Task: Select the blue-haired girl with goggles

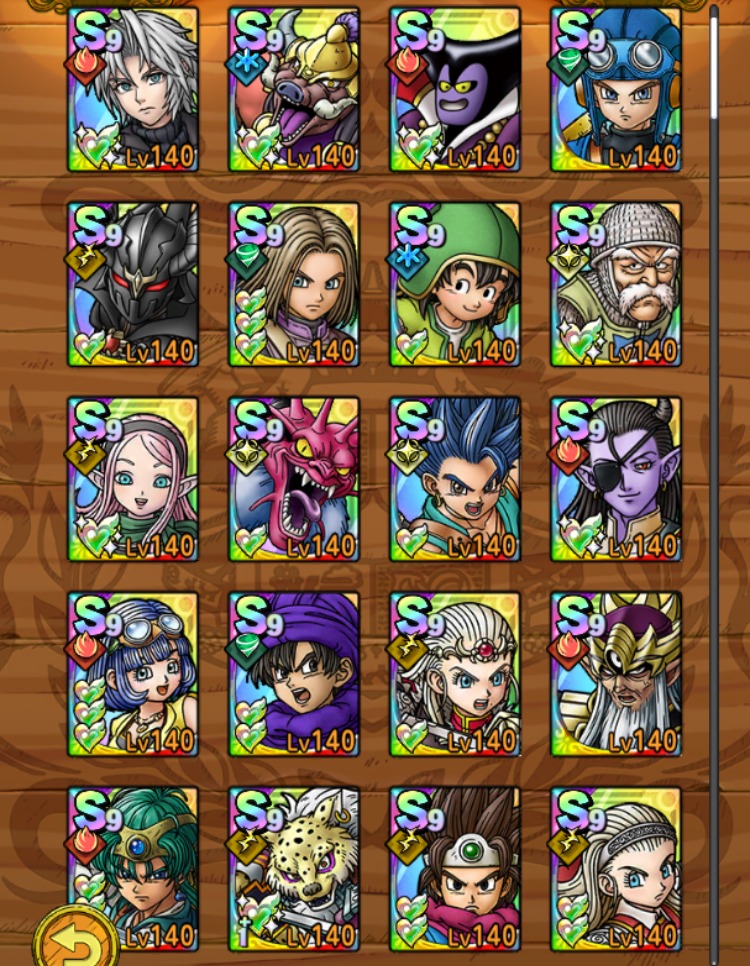Action: click(133, 673)
